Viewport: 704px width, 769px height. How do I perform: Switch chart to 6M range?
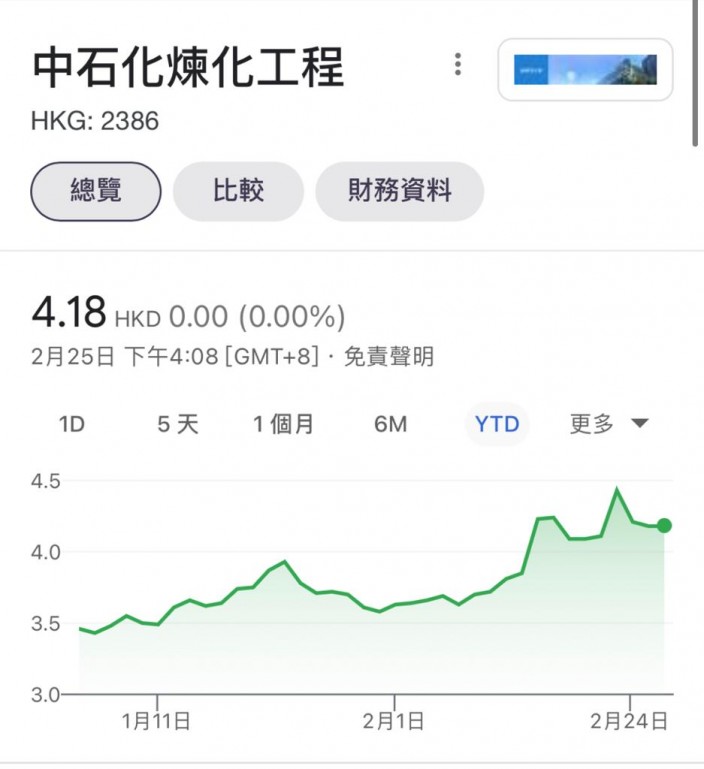coord(391,424)
